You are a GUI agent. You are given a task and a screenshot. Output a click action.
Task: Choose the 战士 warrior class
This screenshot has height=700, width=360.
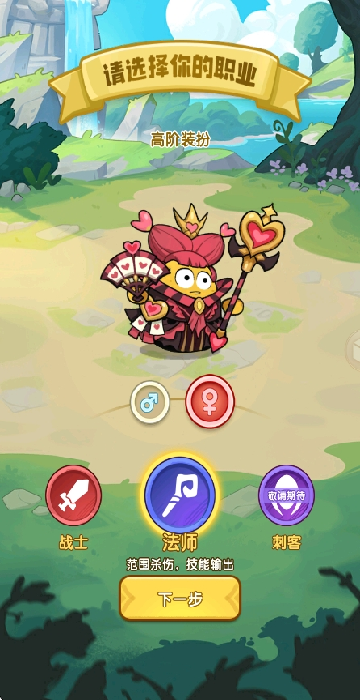tap(74, 495)
